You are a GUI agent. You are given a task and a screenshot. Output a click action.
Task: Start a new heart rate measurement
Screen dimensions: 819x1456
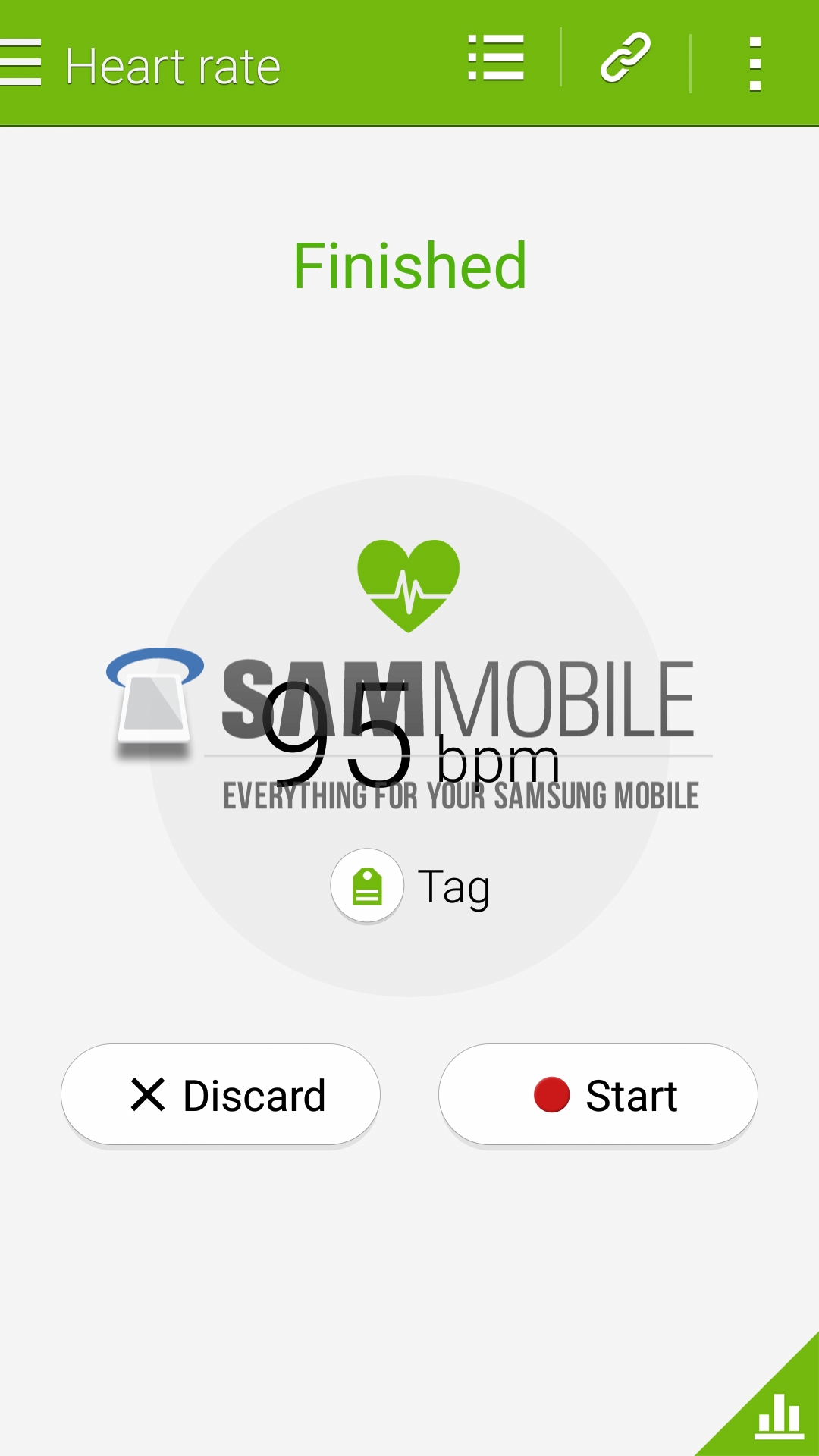pos(598,1094)
